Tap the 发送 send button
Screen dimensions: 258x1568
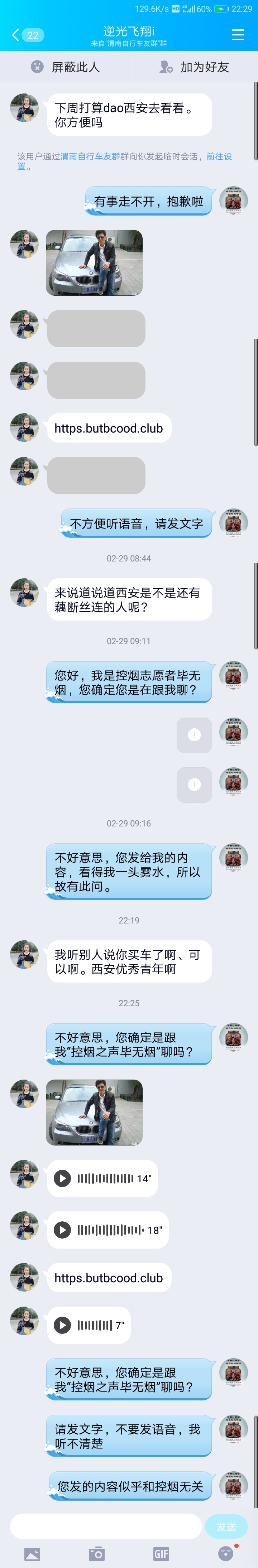[x=226, y=1526]
